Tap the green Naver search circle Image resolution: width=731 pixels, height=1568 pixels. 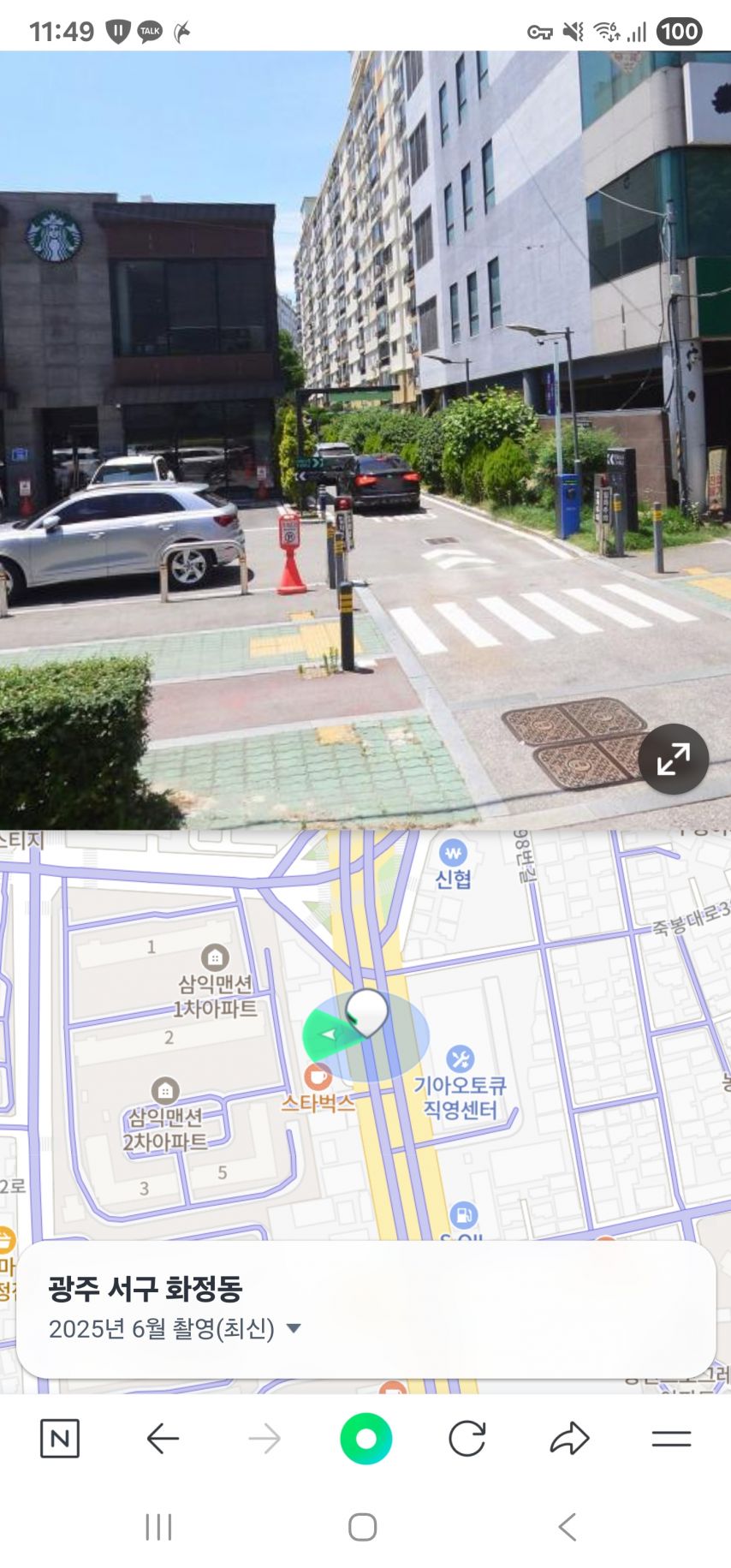pos(365,1439)
